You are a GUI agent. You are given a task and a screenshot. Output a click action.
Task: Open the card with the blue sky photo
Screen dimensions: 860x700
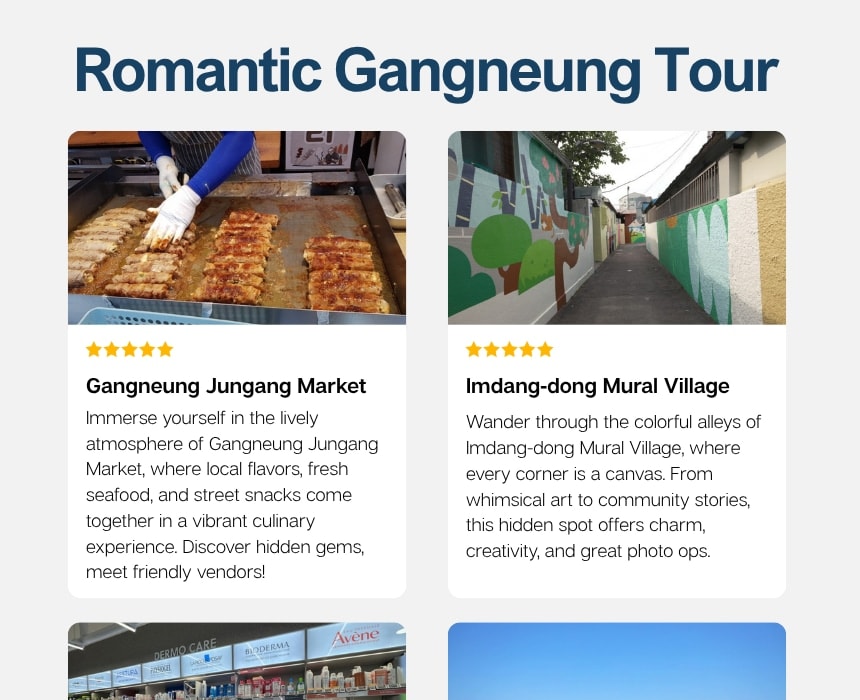coord(617,660)
